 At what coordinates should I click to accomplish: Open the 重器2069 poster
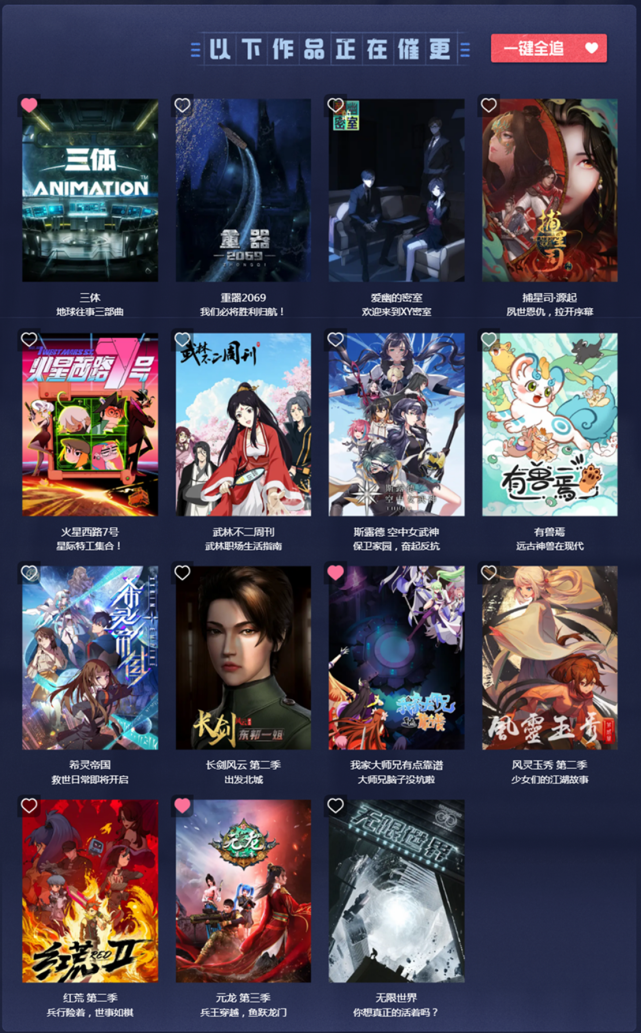(x=243, y=190)
